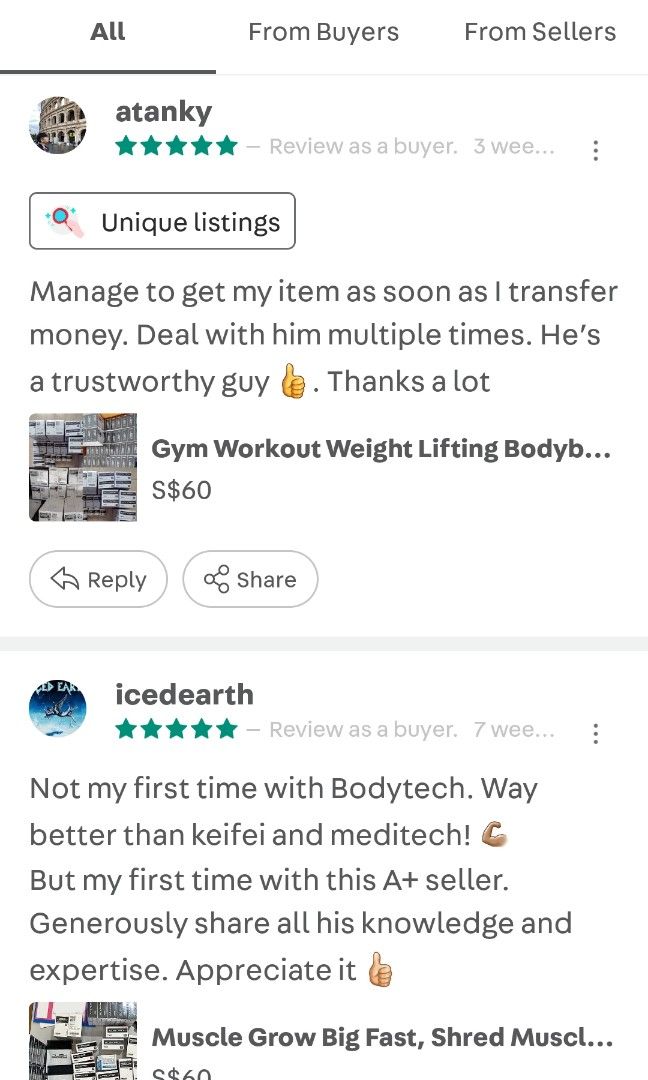Switch to the From Buyers tab
648x1080 pixels.
(323, 32)
